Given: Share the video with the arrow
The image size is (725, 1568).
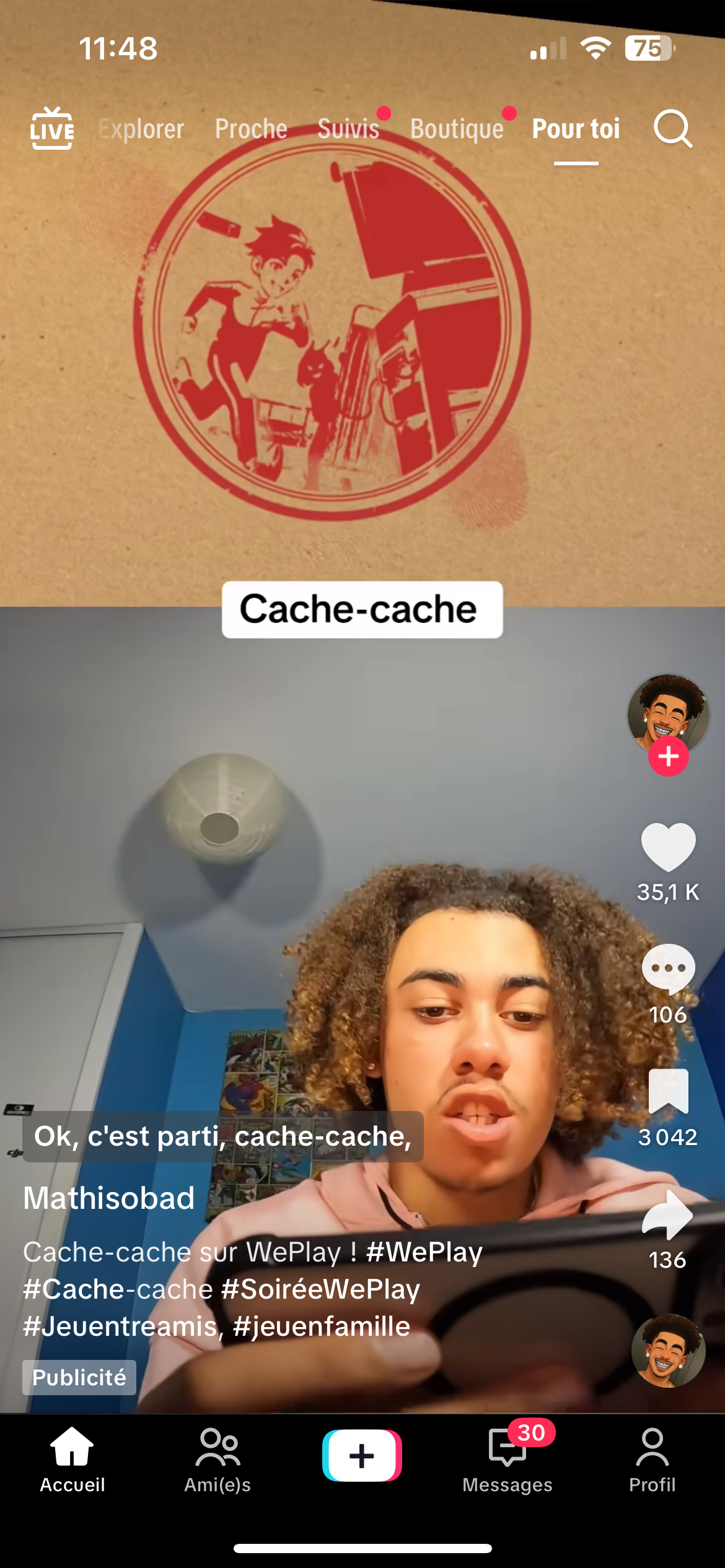Looking at the screenshot, I should pos(668,1215).
